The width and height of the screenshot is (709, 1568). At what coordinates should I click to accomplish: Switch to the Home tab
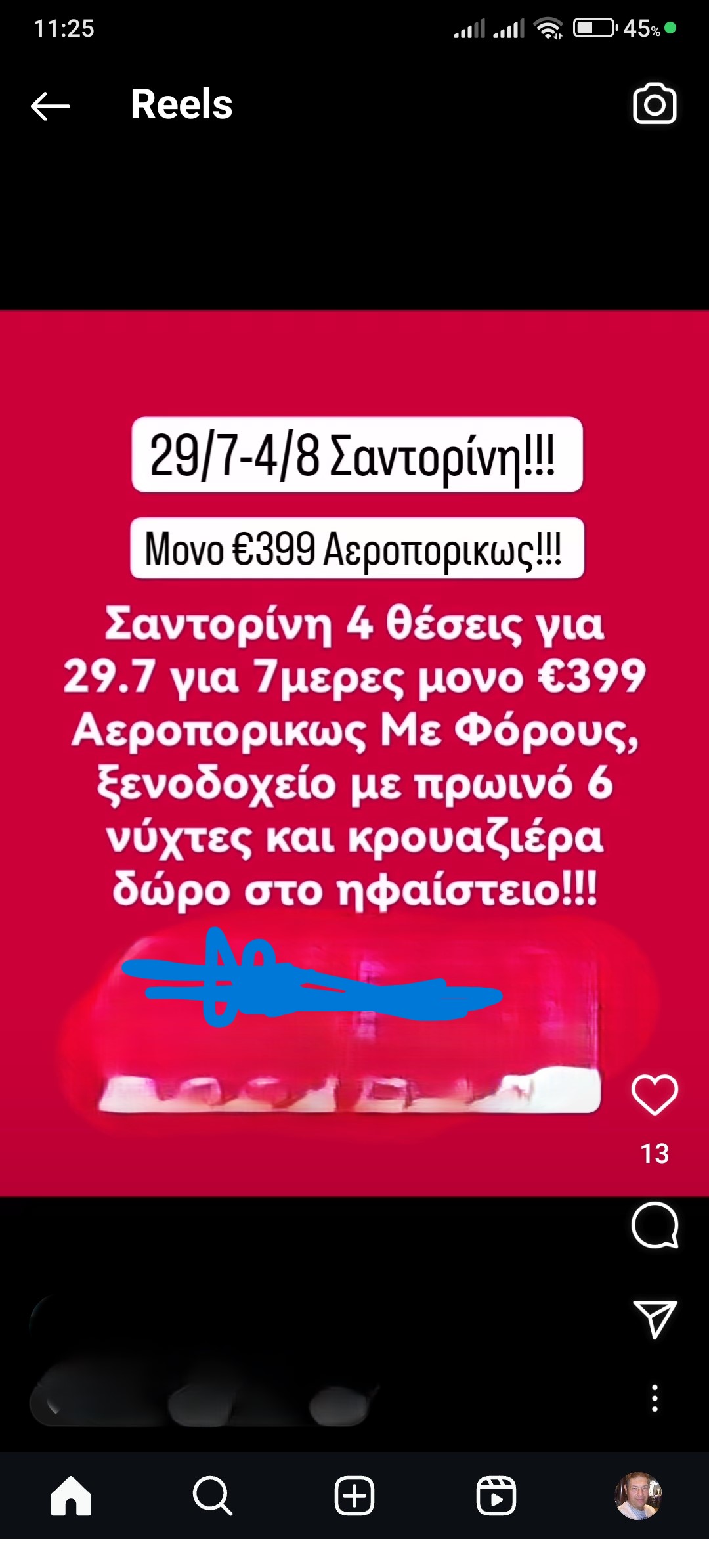71,1496
